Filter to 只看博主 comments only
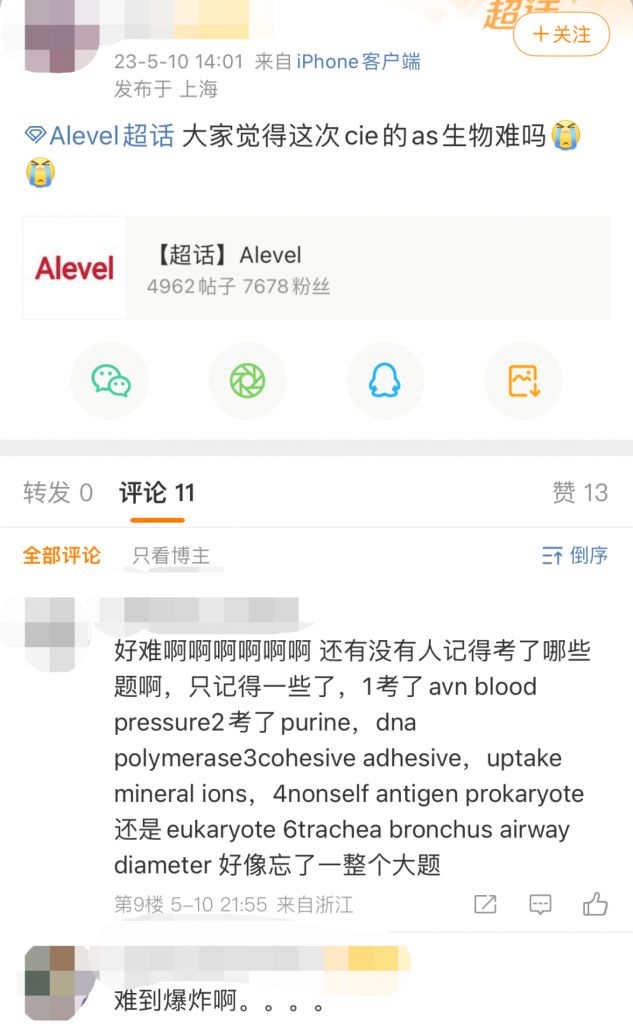The width and height of the screenshot is (633, 1024). coord(171,555)
